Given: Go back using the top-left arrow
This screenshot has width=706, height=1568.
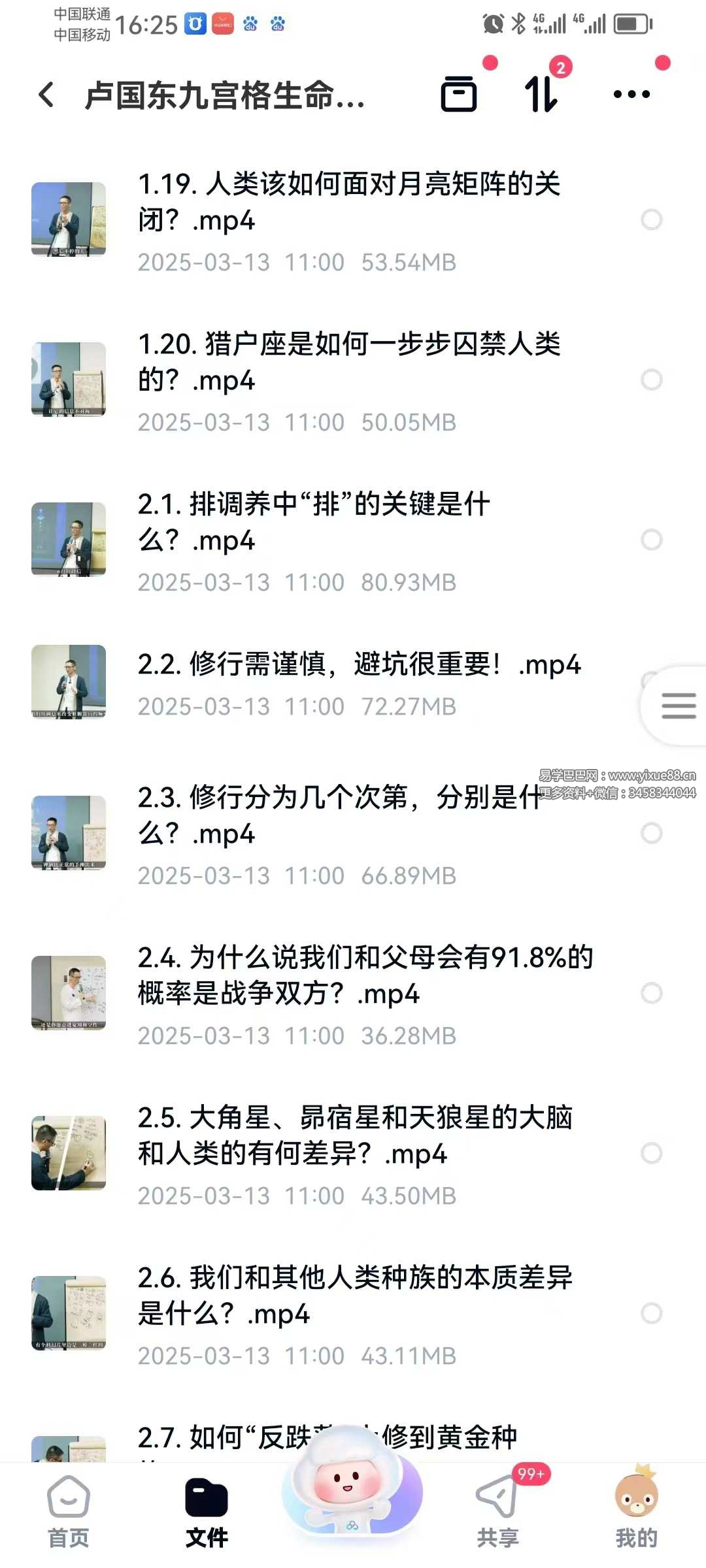Looking at the screenshot, I should point(46,95).
